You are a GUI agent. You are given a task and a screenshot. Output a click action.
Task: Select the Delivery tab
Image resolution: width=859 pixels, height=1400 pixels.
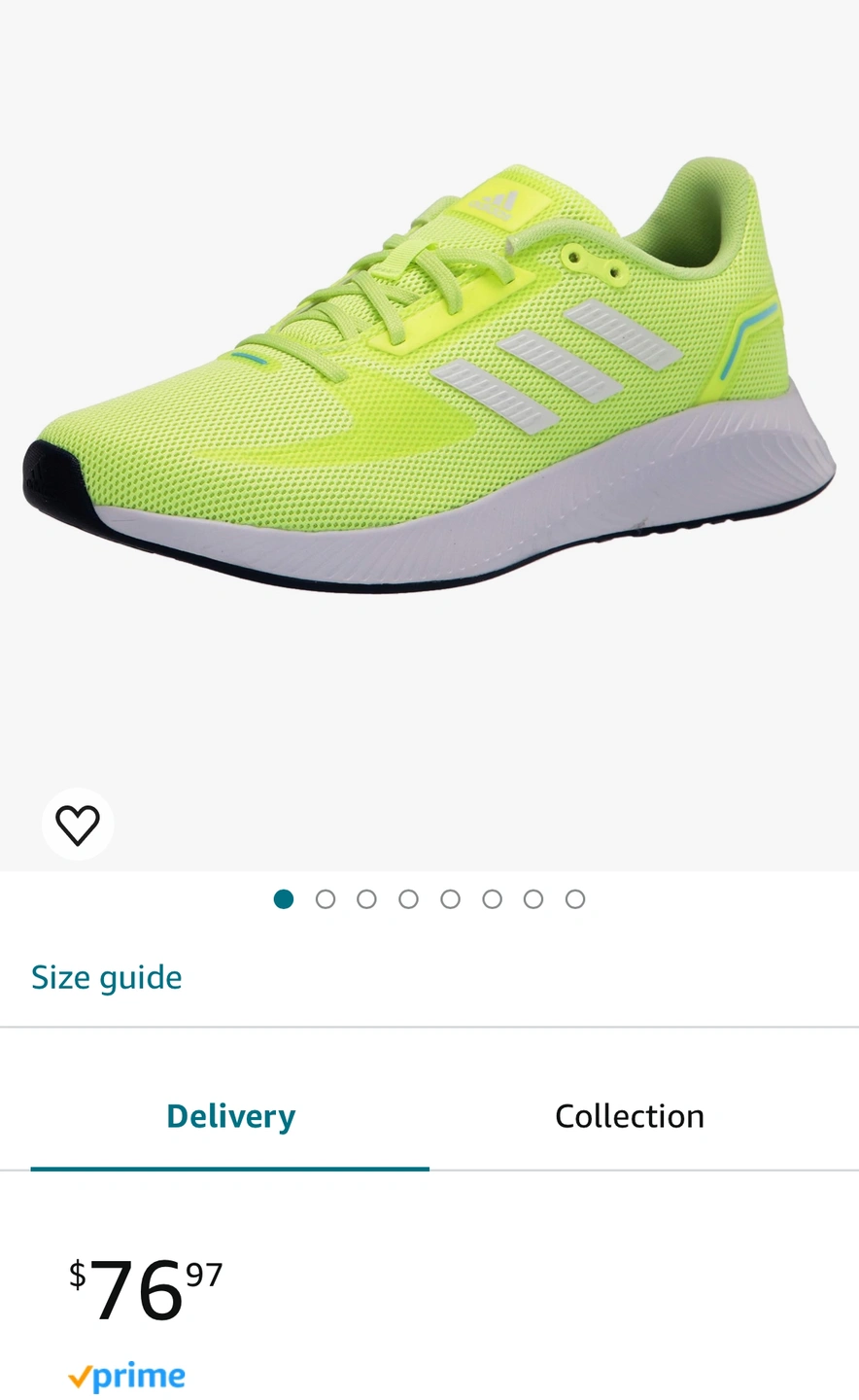point(230,1116)
